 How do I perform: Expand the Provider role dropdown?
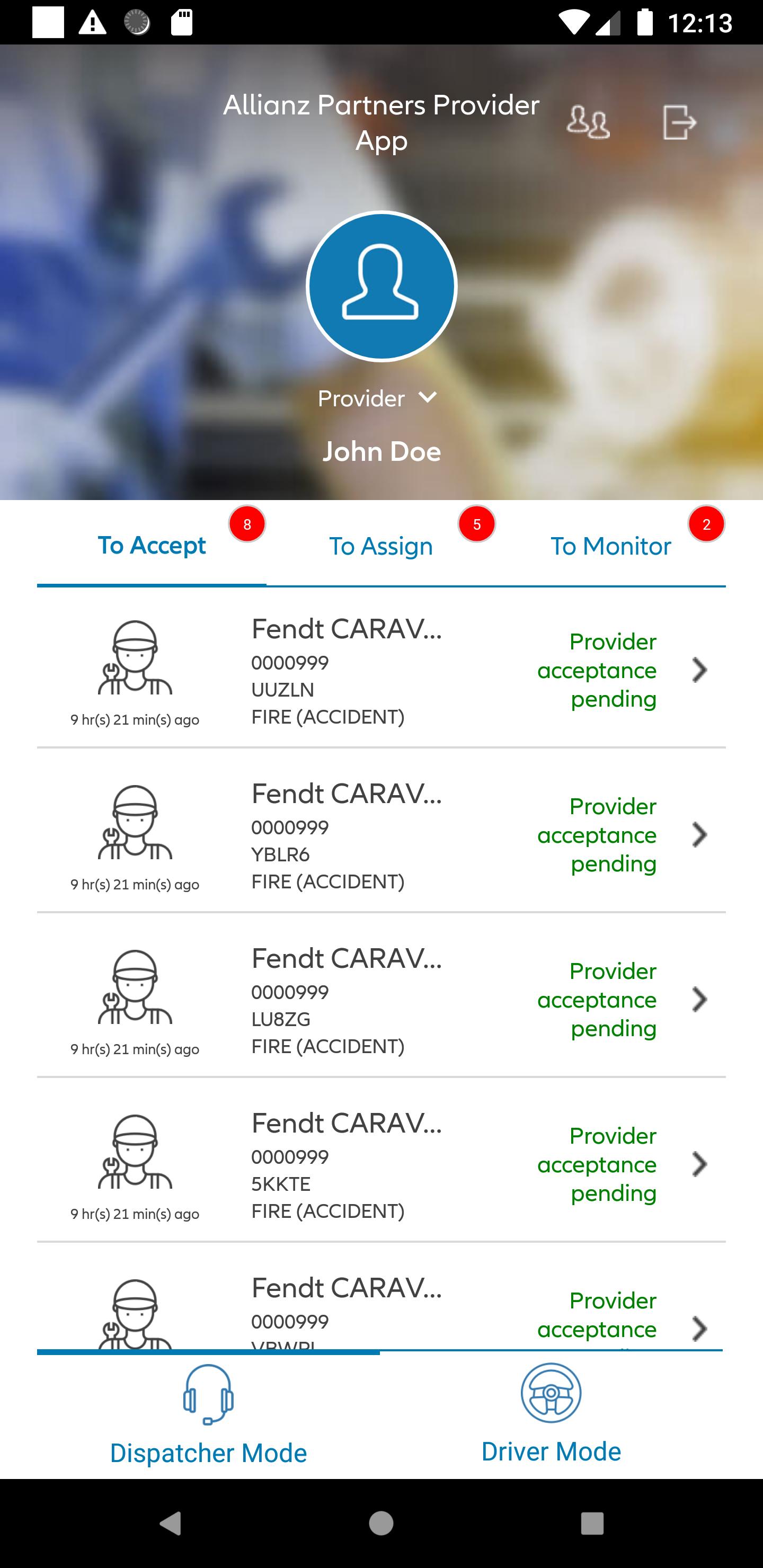click(378, 398)
